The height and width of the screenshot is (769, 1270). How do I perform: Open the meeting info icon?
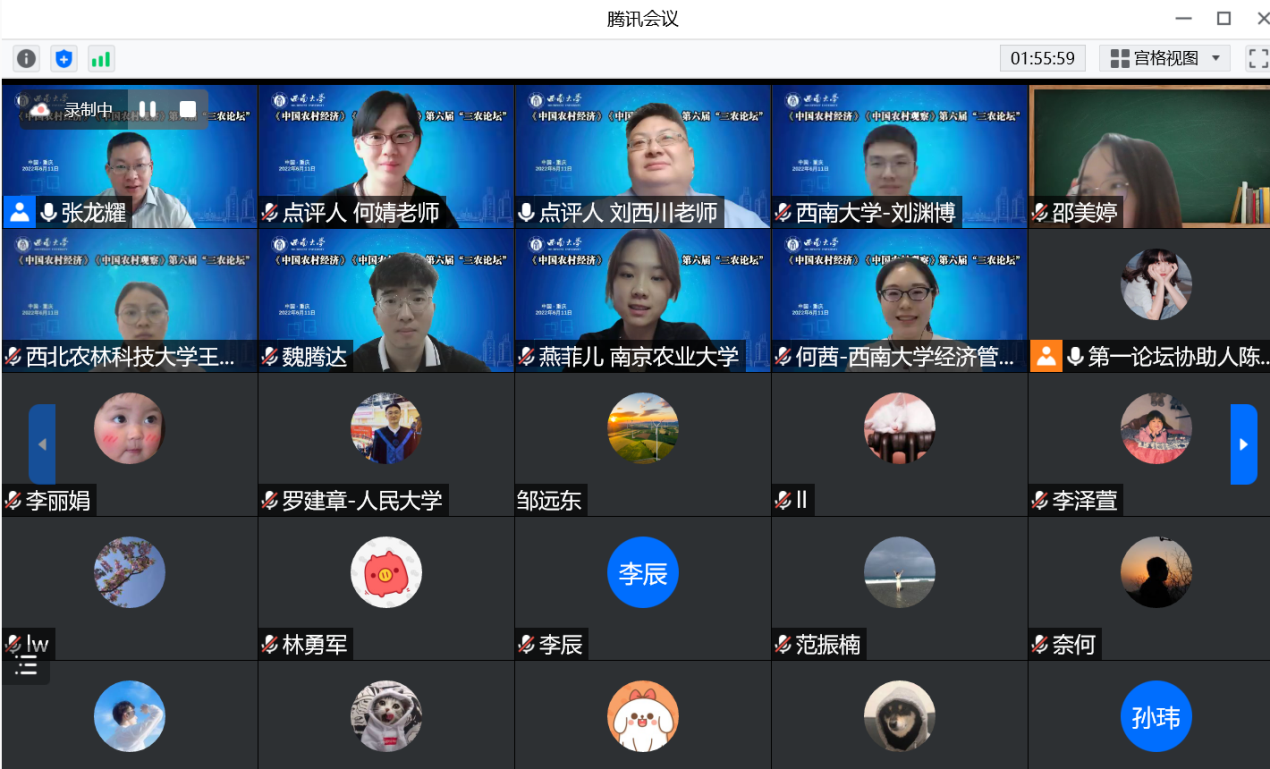tap(27, 59)
